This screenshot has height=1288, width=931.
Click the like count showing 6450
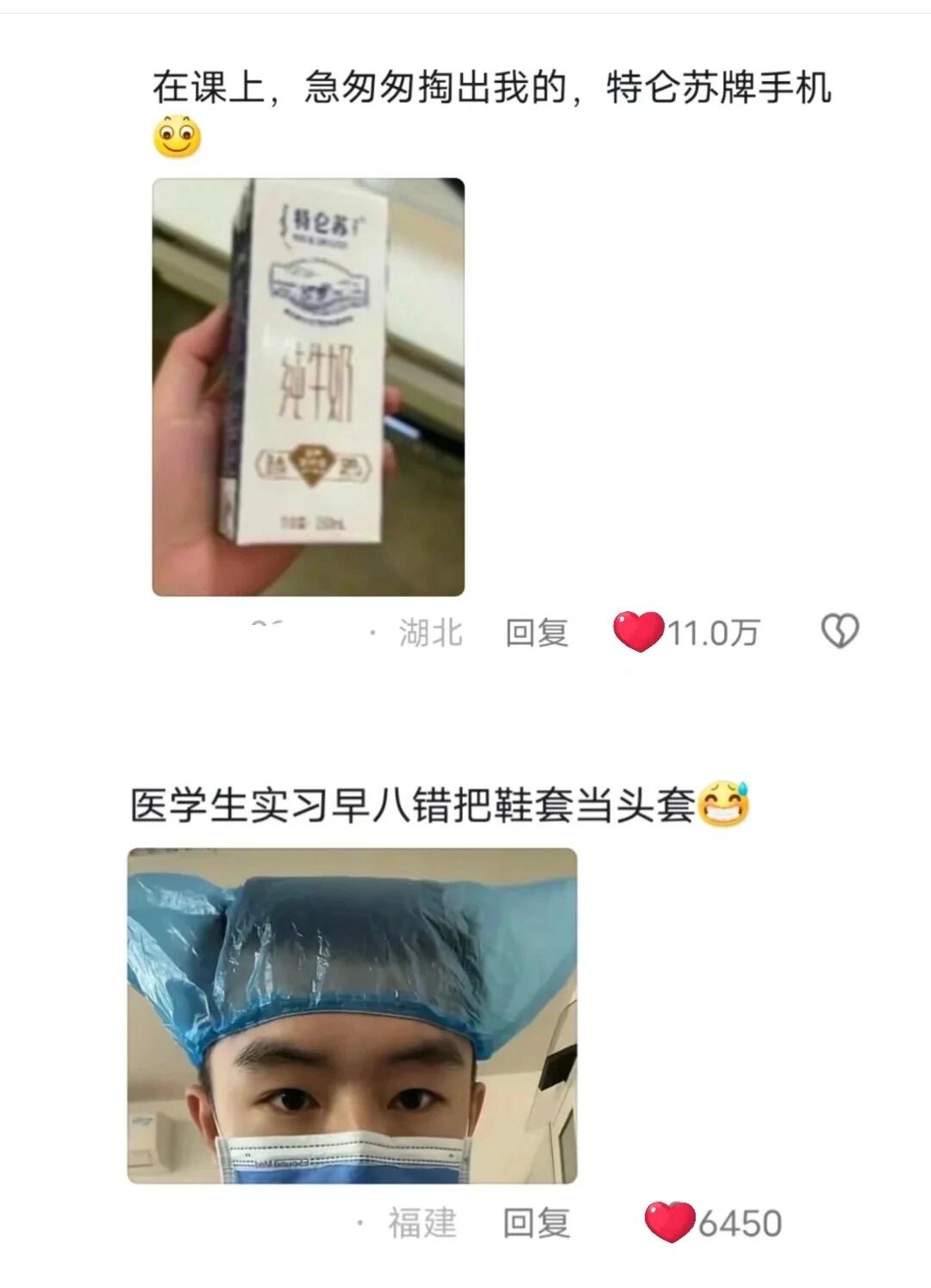[x=743, y=1221]
